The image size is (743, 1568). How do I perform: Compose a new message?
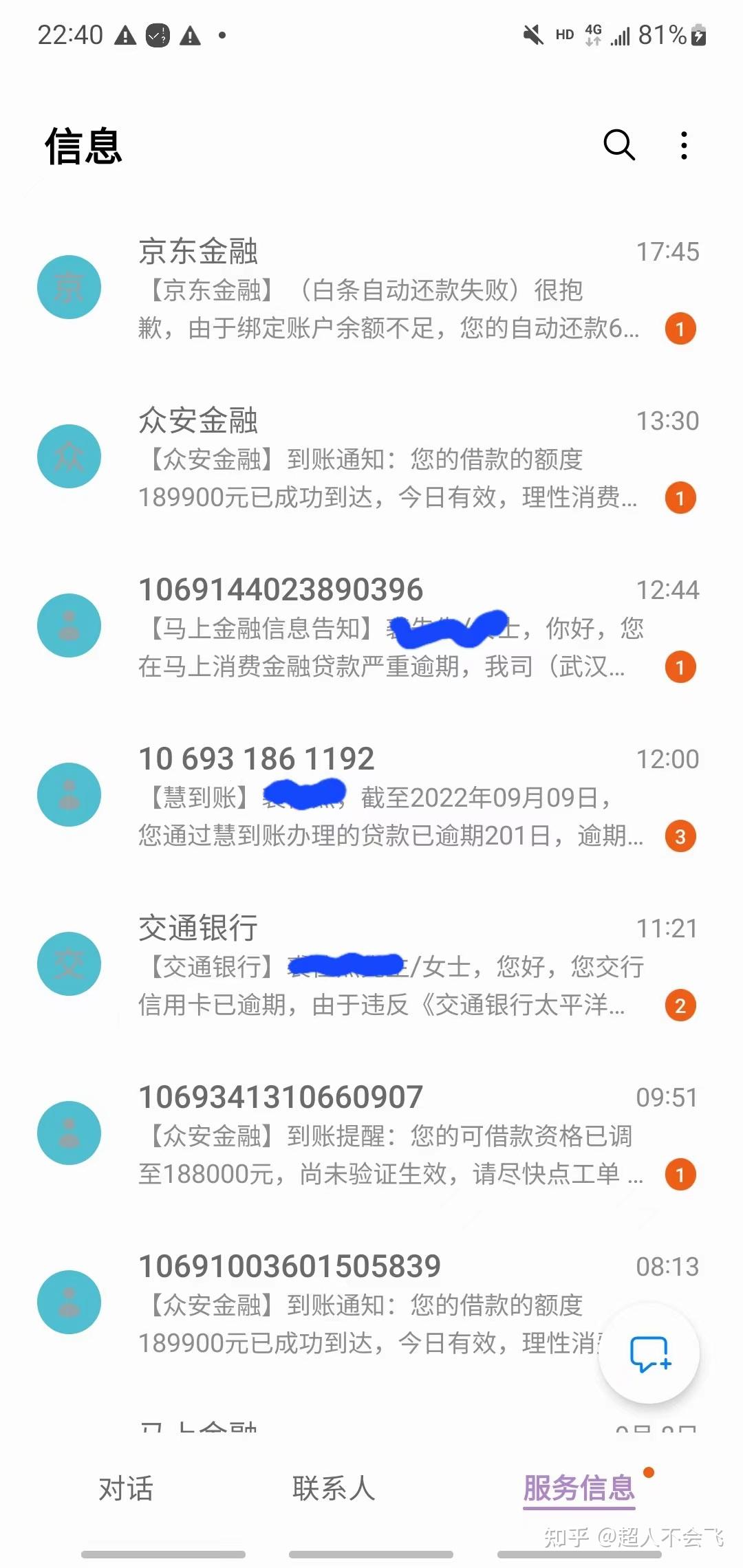649,1353
